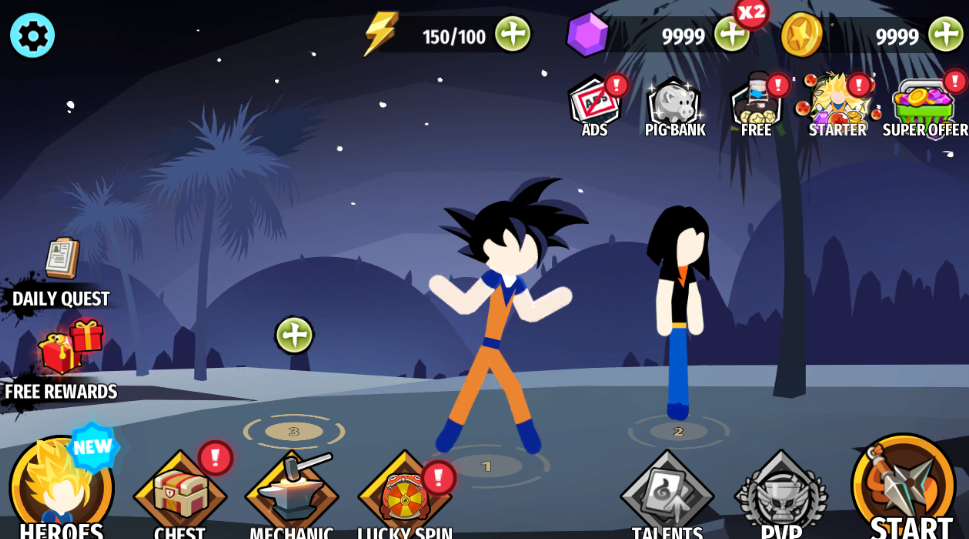Image resolution: width=969 pixels, height=539 pixels.
Task: Enter PVP mode
Action: (x=781, y=495)
